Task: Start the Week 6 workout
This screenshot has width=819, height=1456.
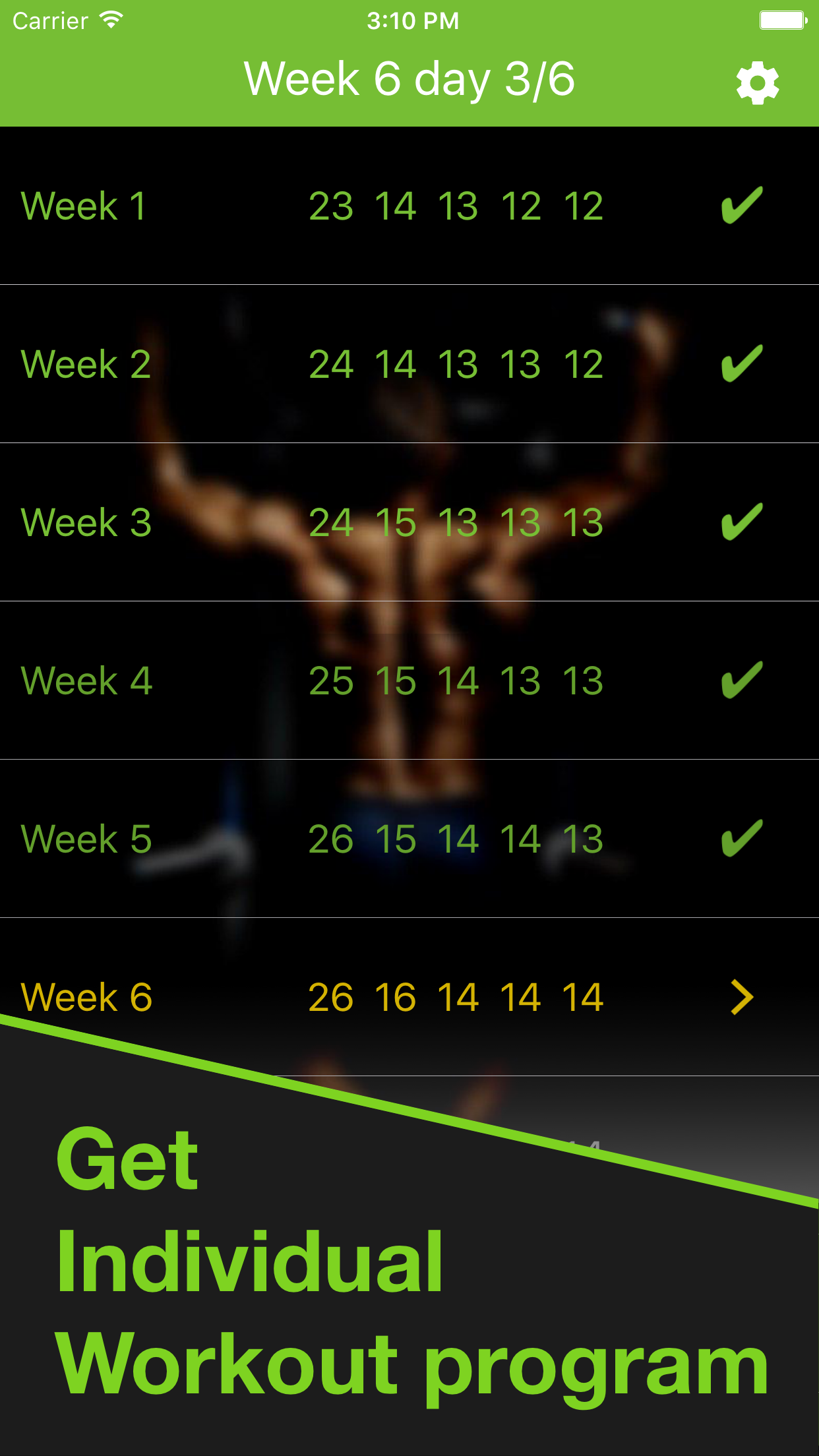Action: 409,997
